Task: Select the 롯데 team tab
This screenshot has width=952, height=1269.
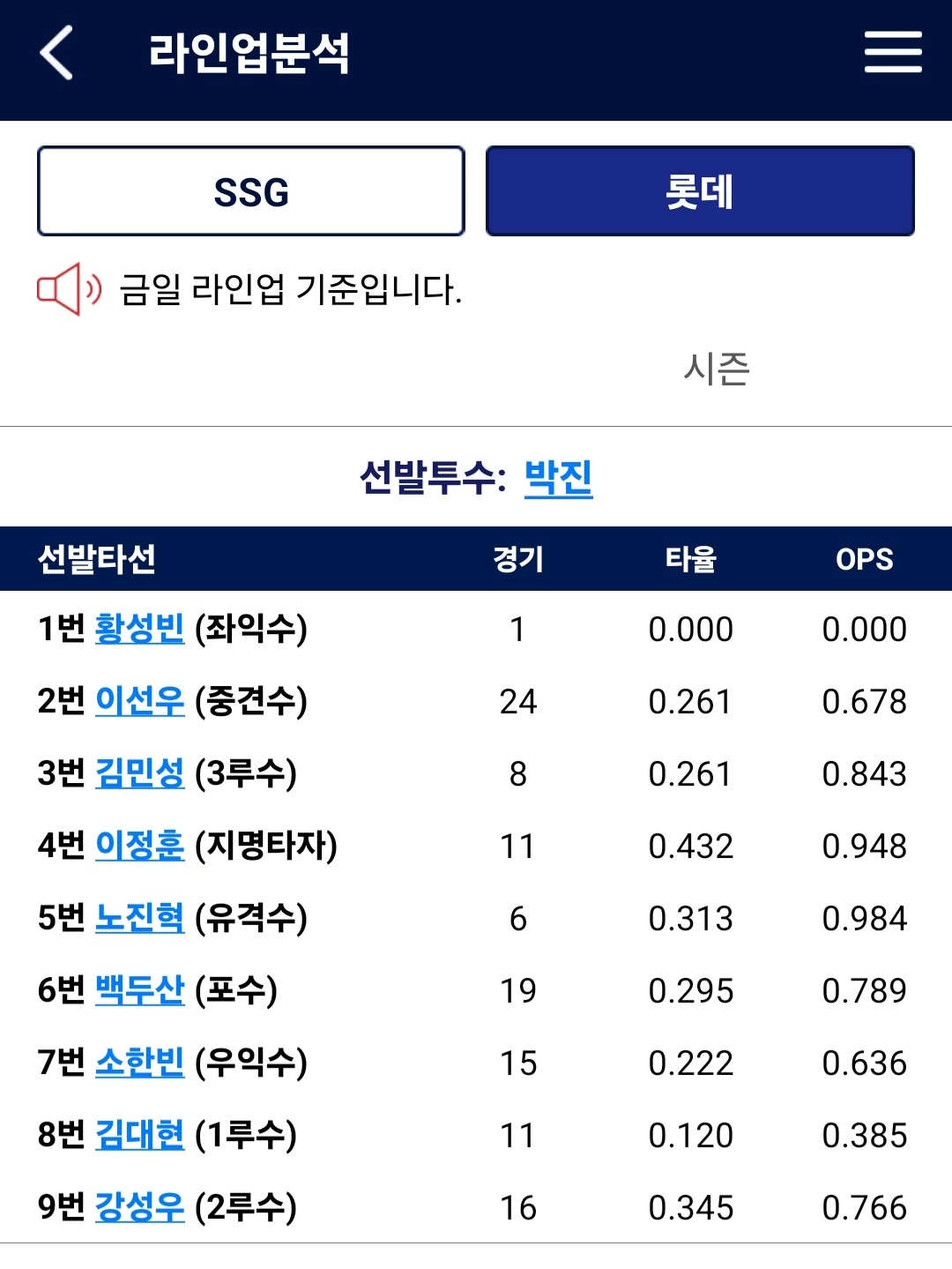Action: 700,191
